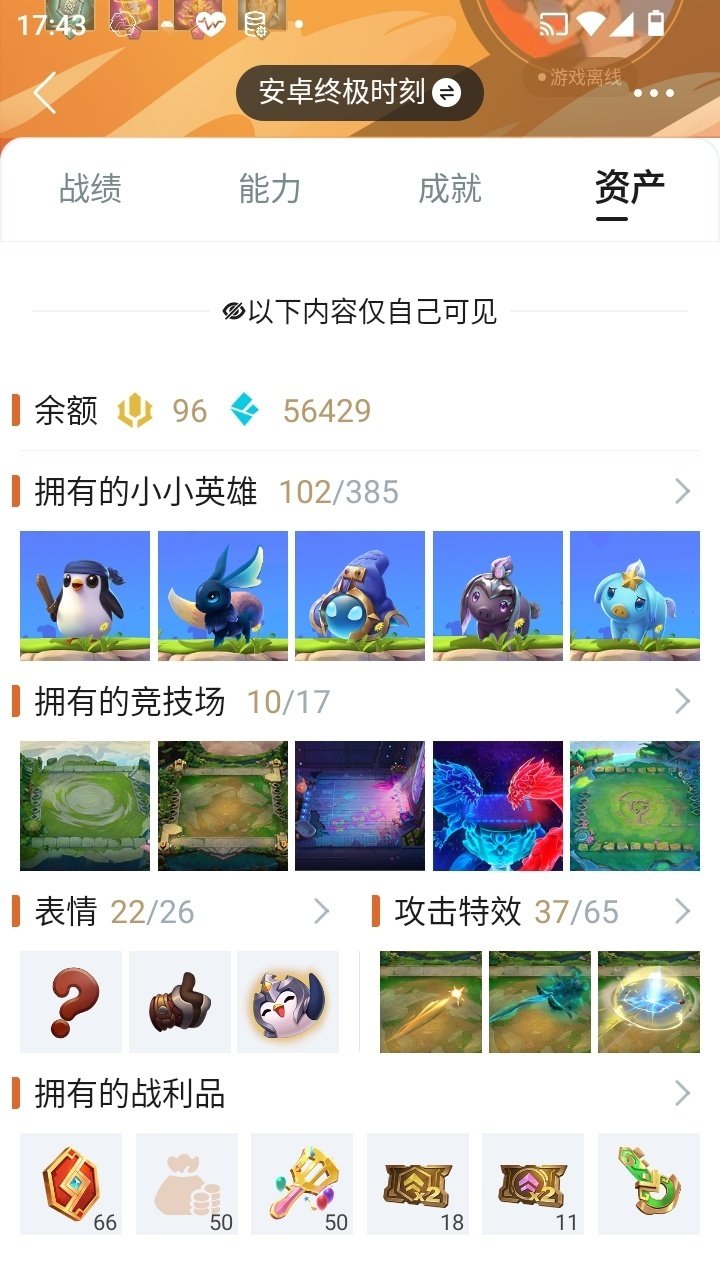Tap the back arrow button
This screenshot has width=720, height=1280.
tap(42, 92)
